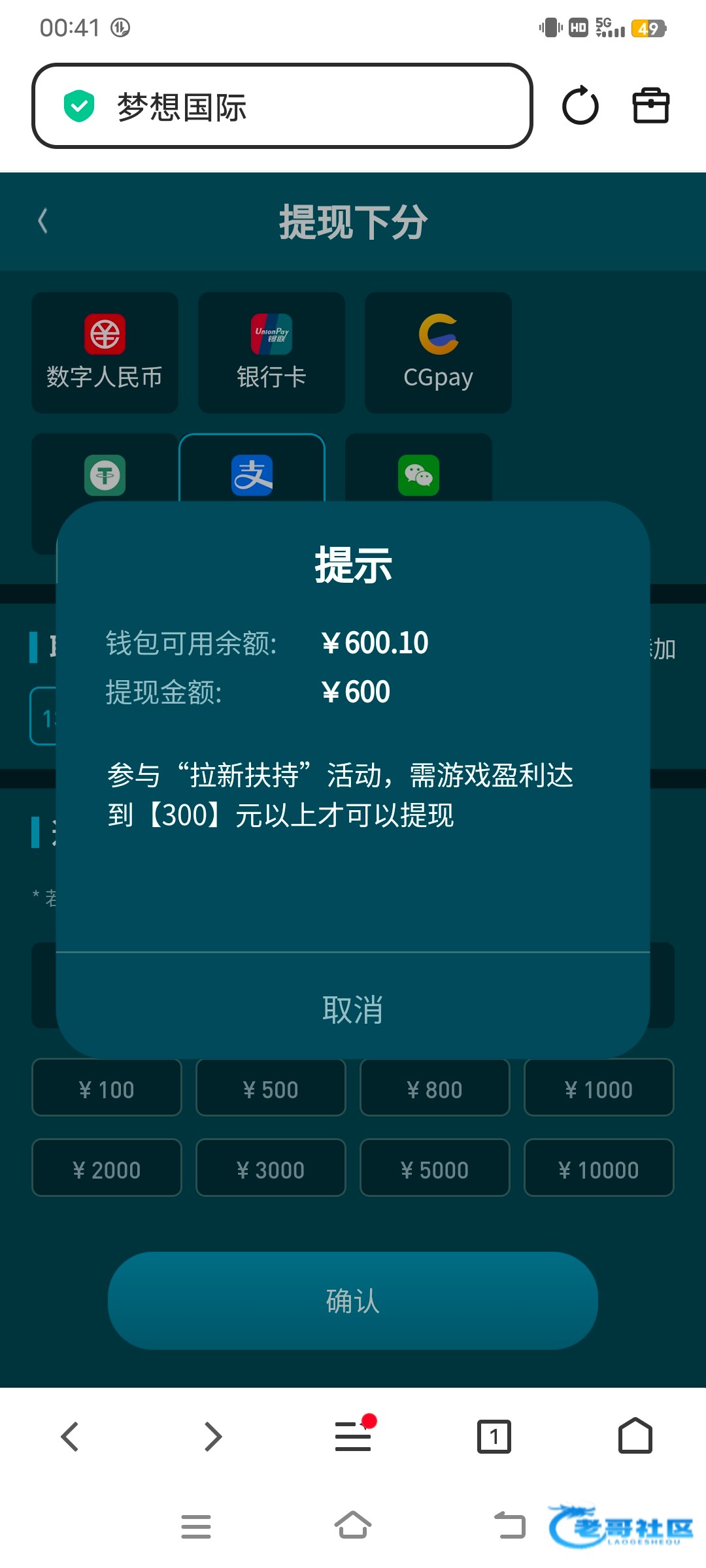Open the browser tabs counter
The image size is (706, 1568).
(x=494, y=1436)
